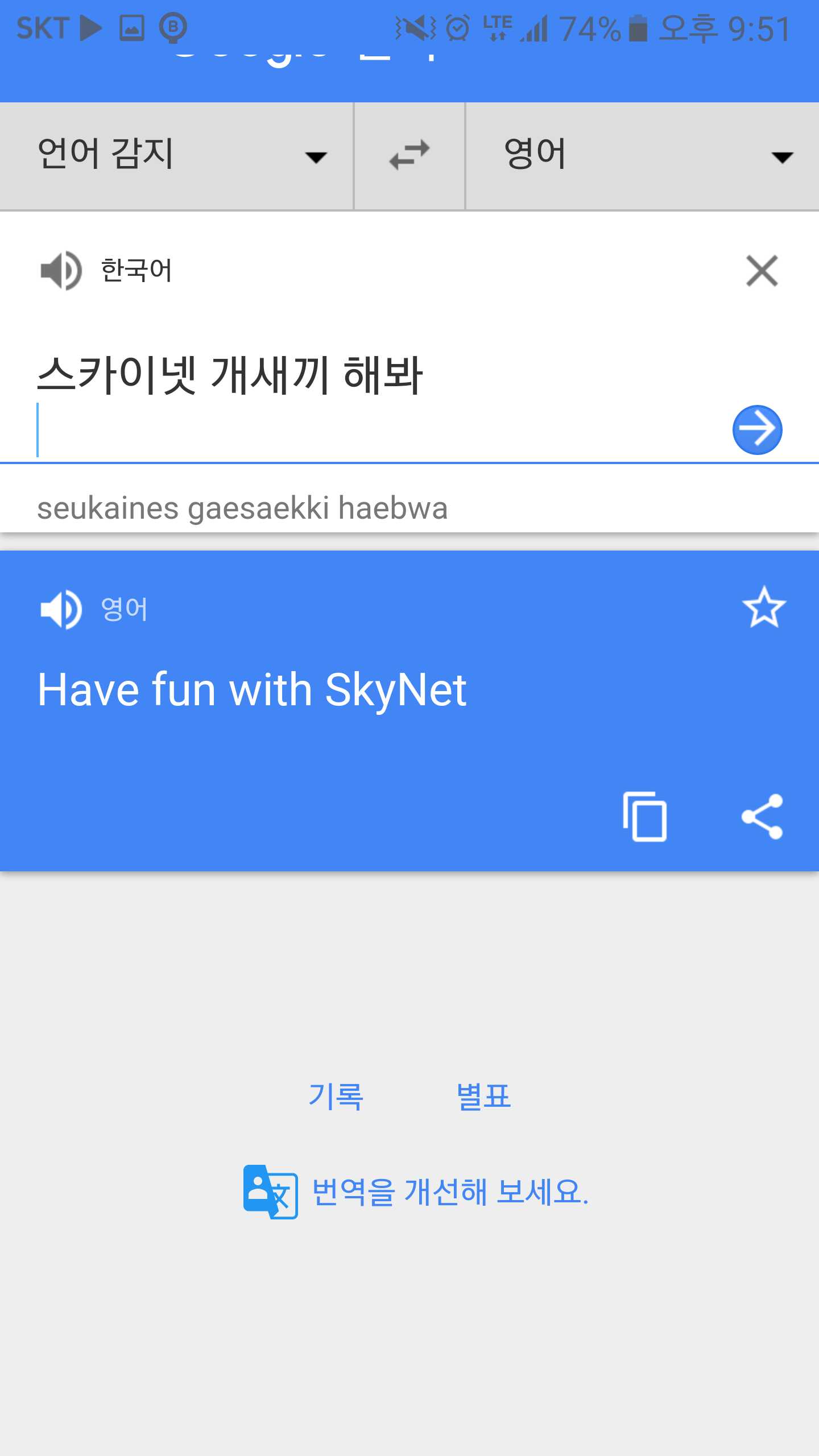This screenshot has width=819, height=1456.
Task: Open the target language dropdown 영어
Action: [643, 156]
